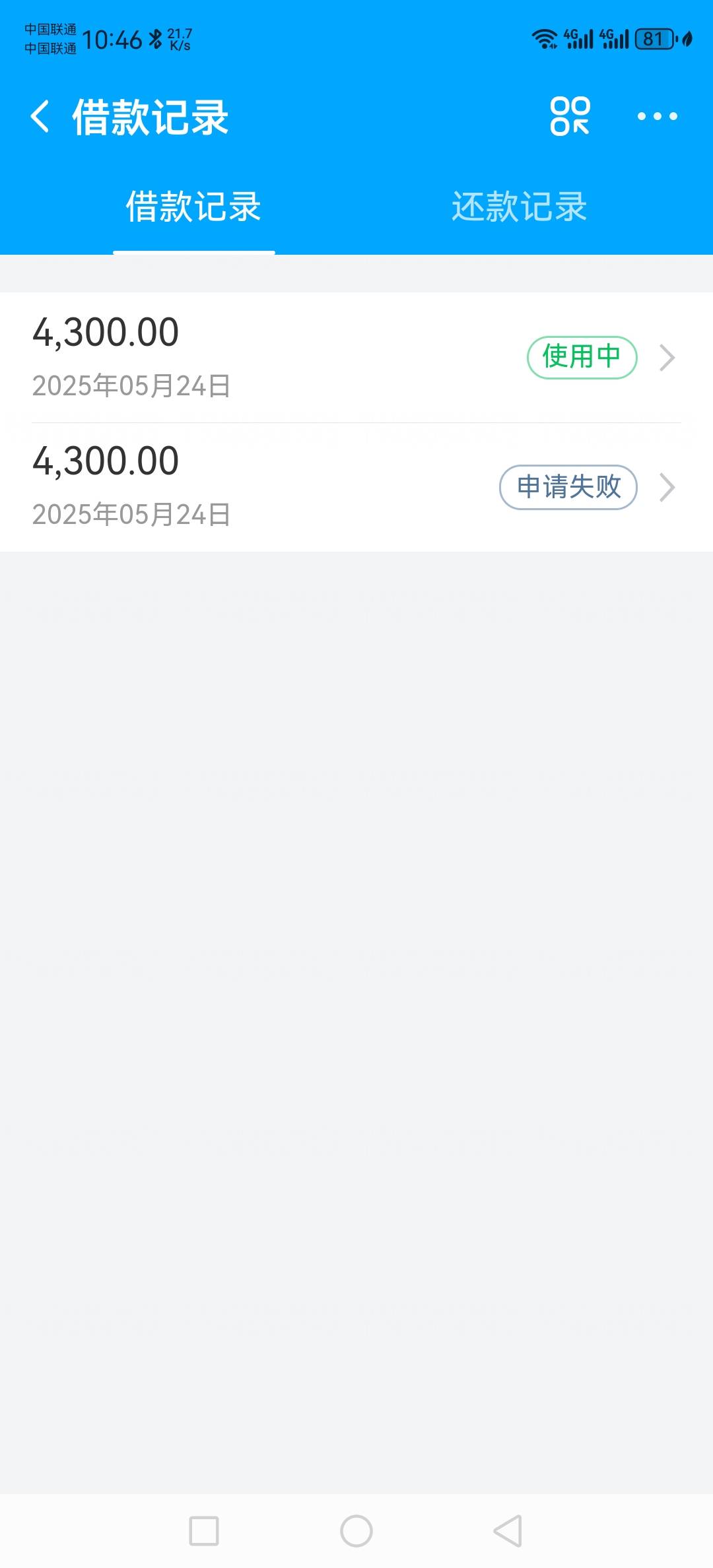
Task: Switch to the 还款记录 tab
Action: [520, 207]
